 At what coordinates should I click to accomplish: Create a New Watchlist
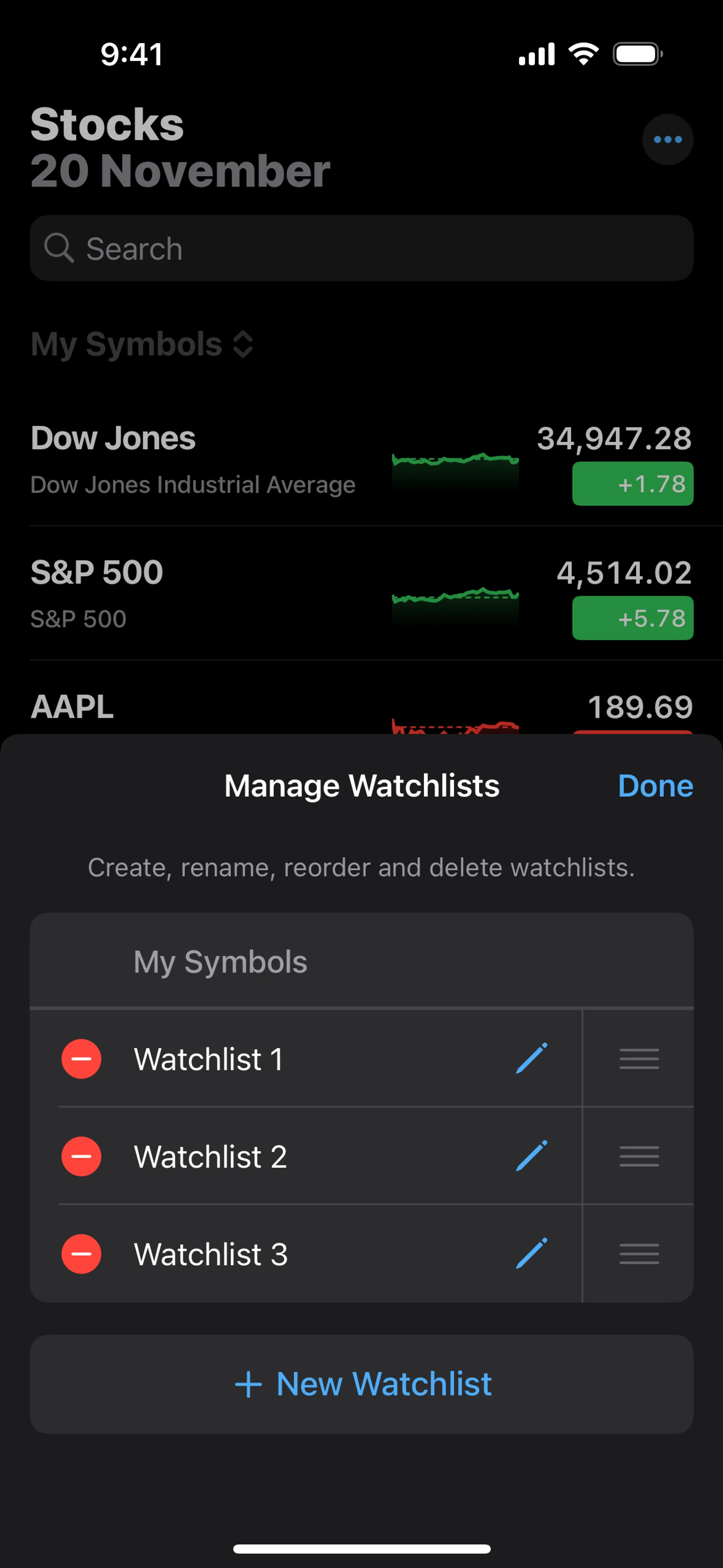coord(362,1383)
